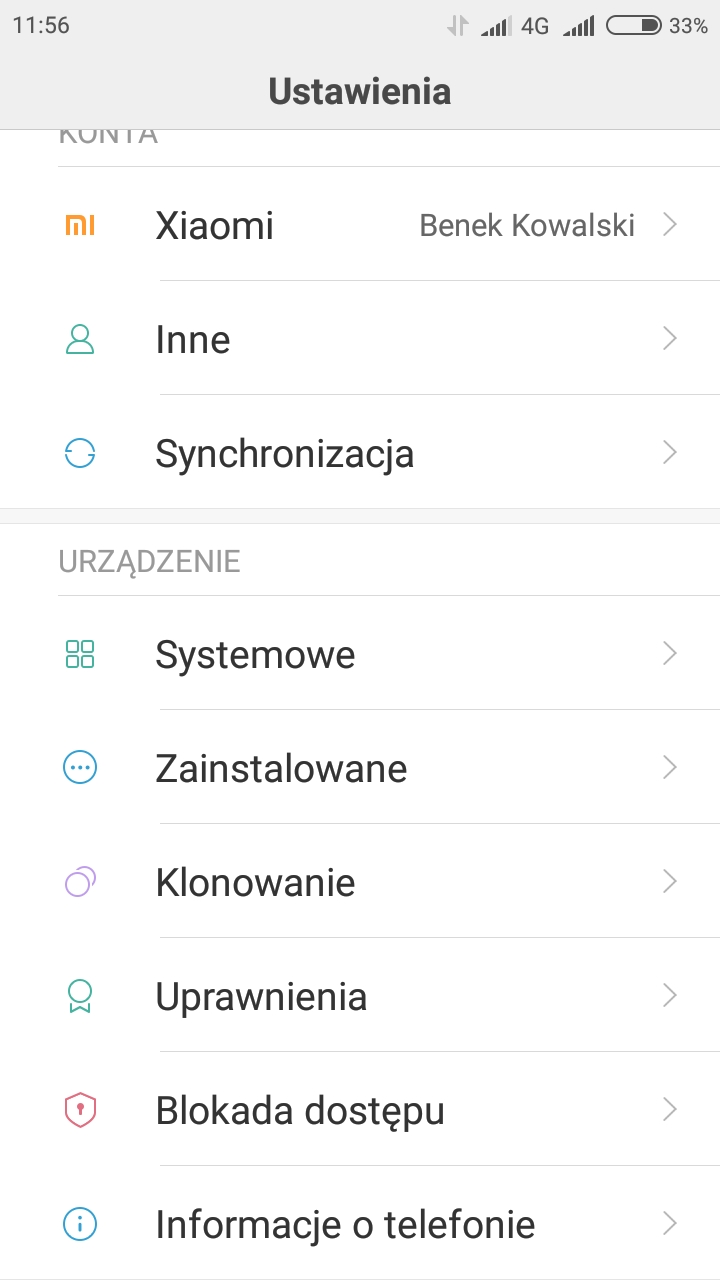720x1280 pixels.
Task: Open Systemowe apps list
Action: pos(360,655)
